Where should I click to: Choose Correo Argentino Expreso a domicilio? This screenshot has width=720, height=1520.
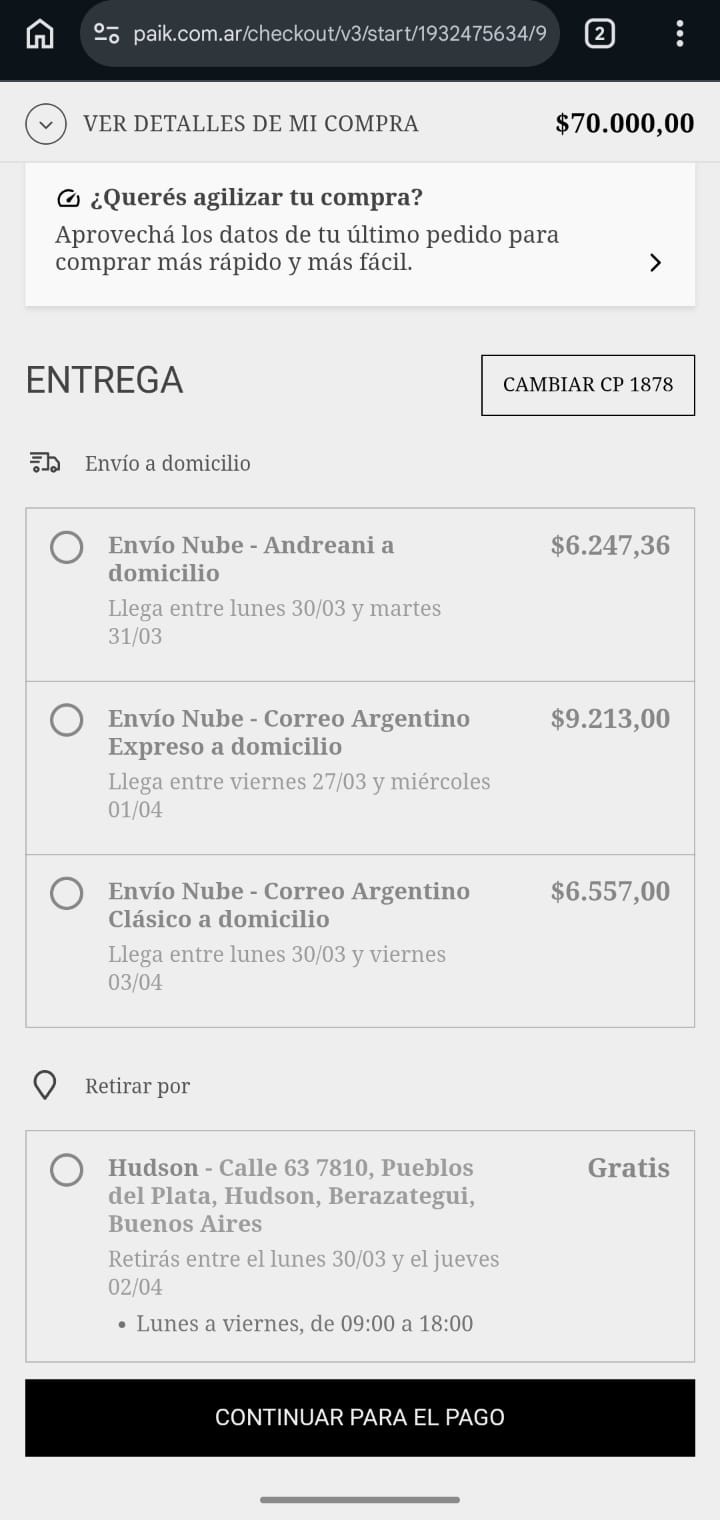point(67,720)
